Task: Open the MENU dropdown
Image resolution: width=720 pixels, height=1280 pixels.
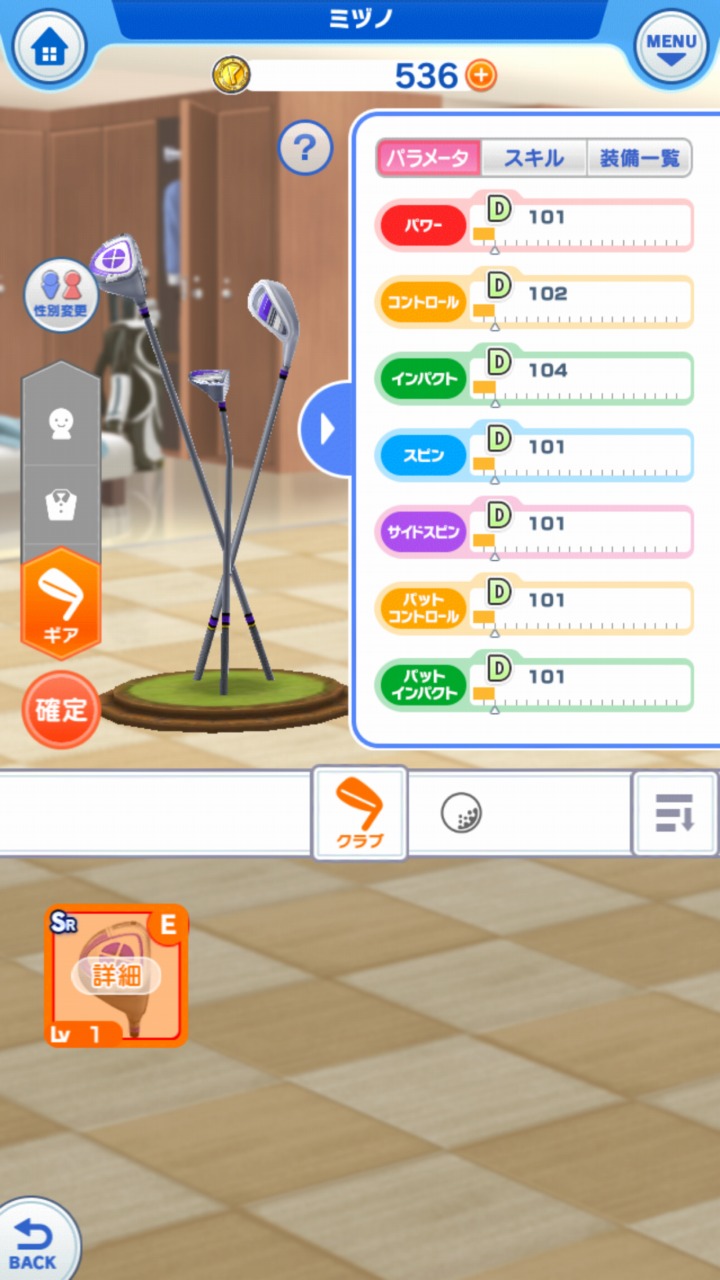Action: pos(671,47)
